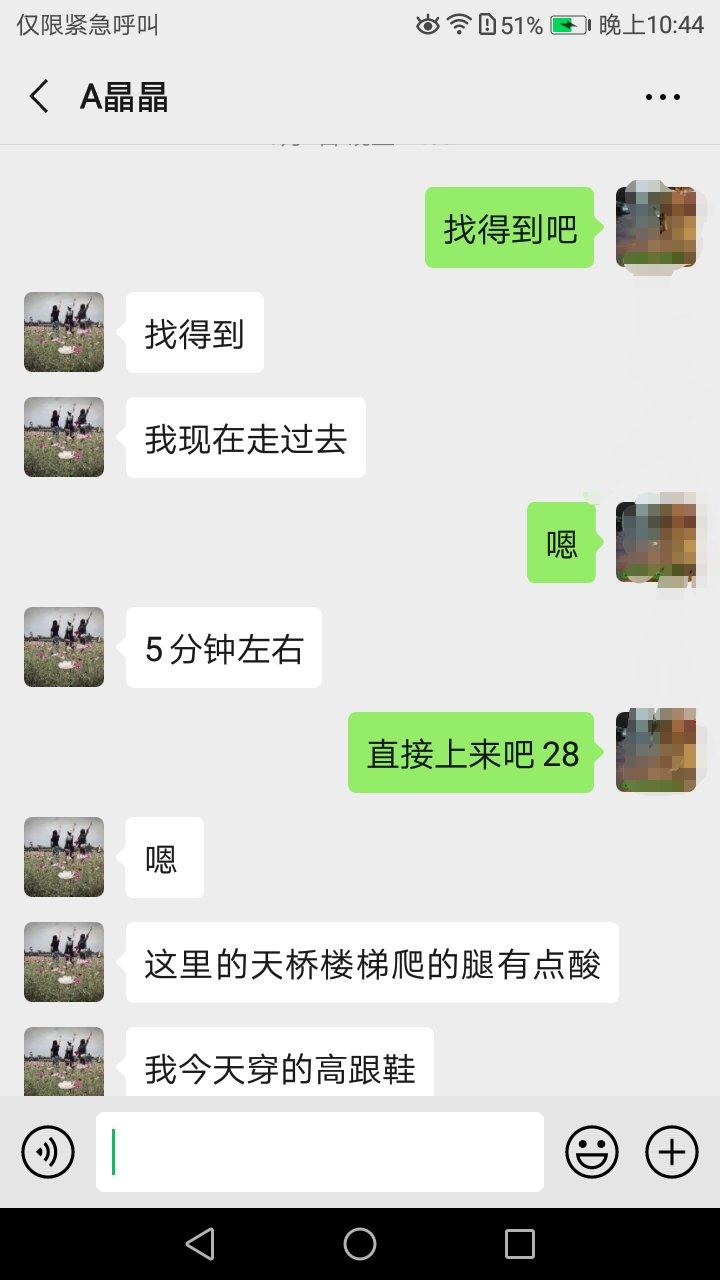The image size is (720, 1280).
Task: Select the message bubble saying 找得到
Action: coord(194,332)
